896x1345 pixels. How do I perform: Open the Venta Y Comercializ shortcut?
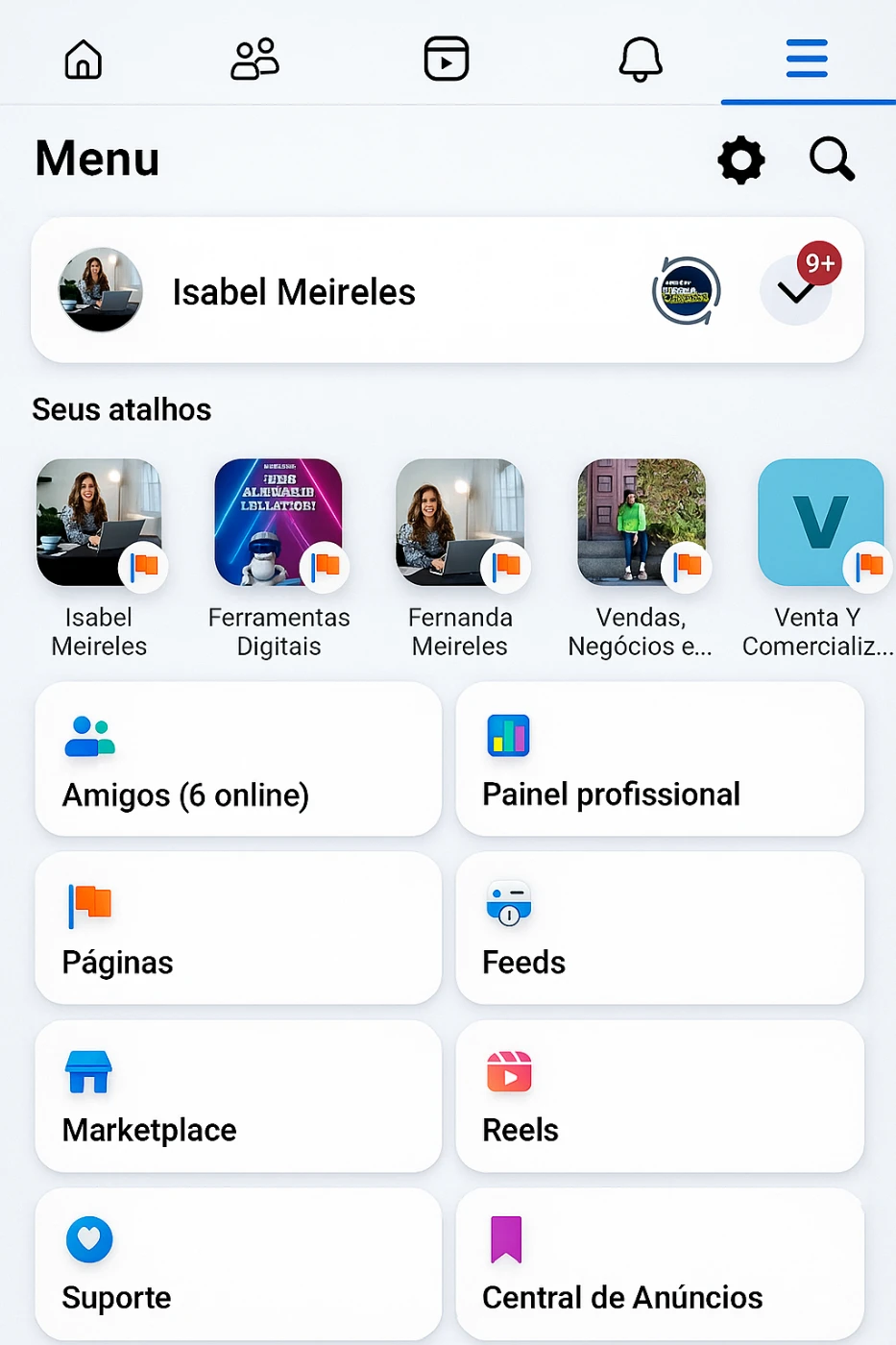tap(819, 557)
